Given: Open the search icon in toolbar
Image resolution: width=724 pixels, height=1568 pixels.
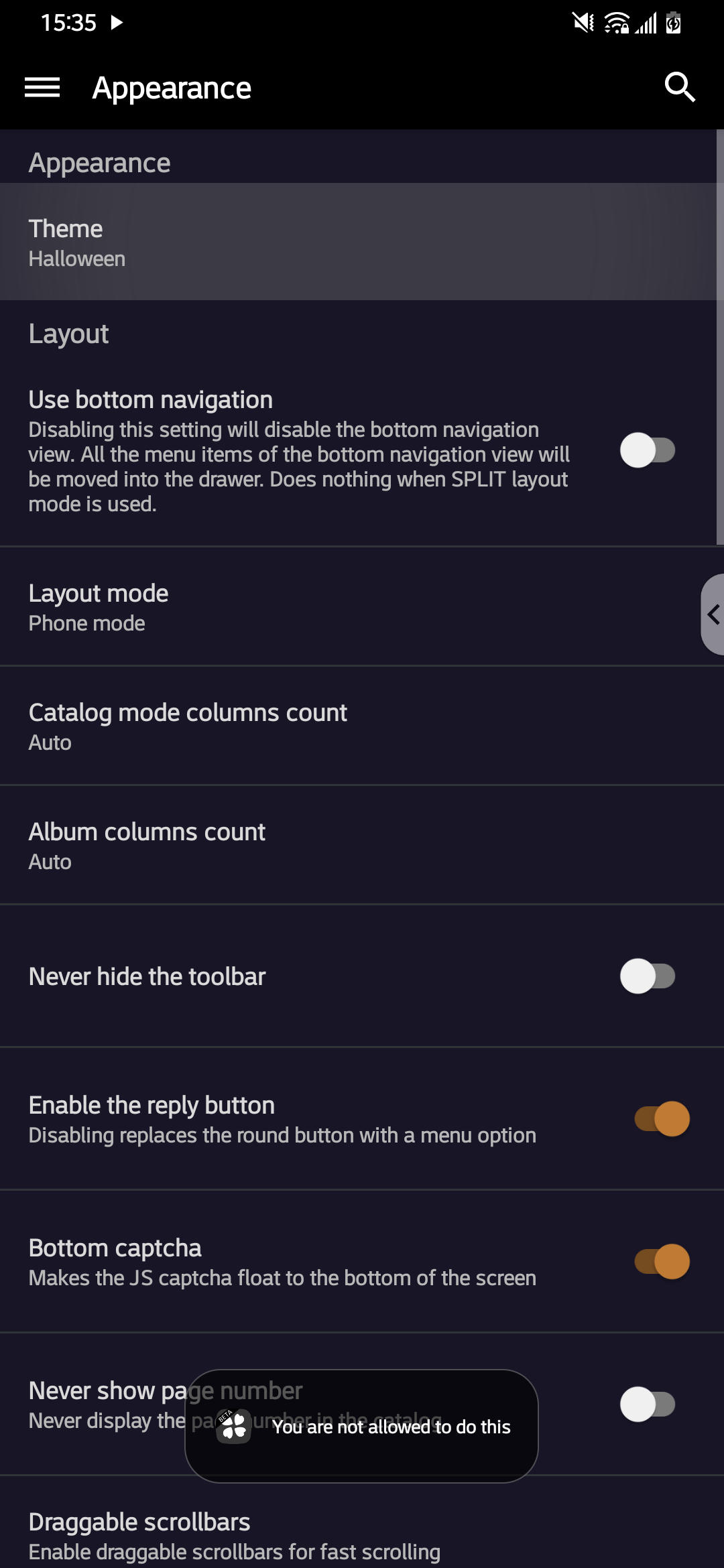Looking at the screenshot, I should [x=679, y=88].
